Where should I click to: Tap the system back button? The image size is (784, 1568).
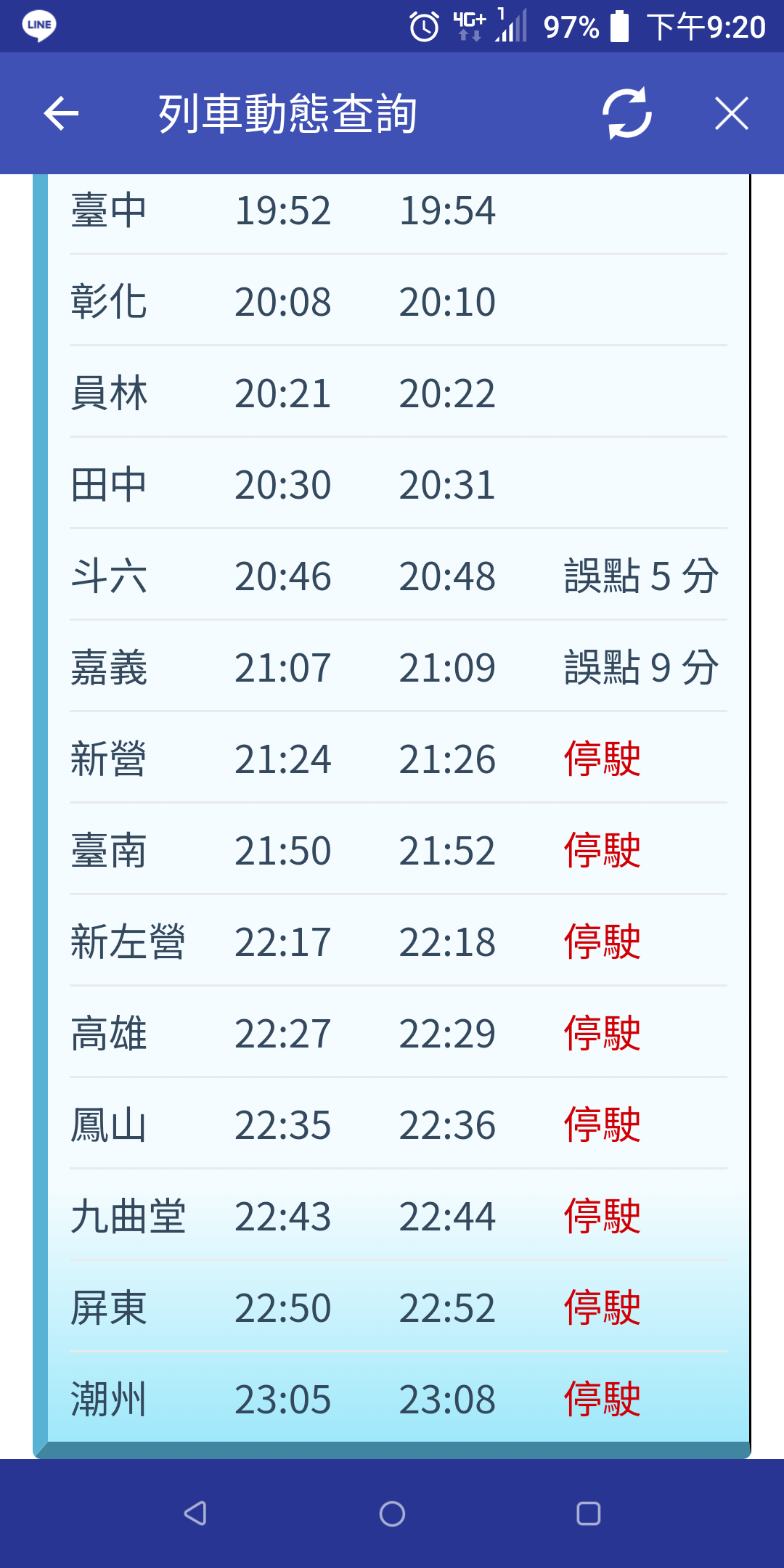pyautogui.click(x=195, y=1514)
